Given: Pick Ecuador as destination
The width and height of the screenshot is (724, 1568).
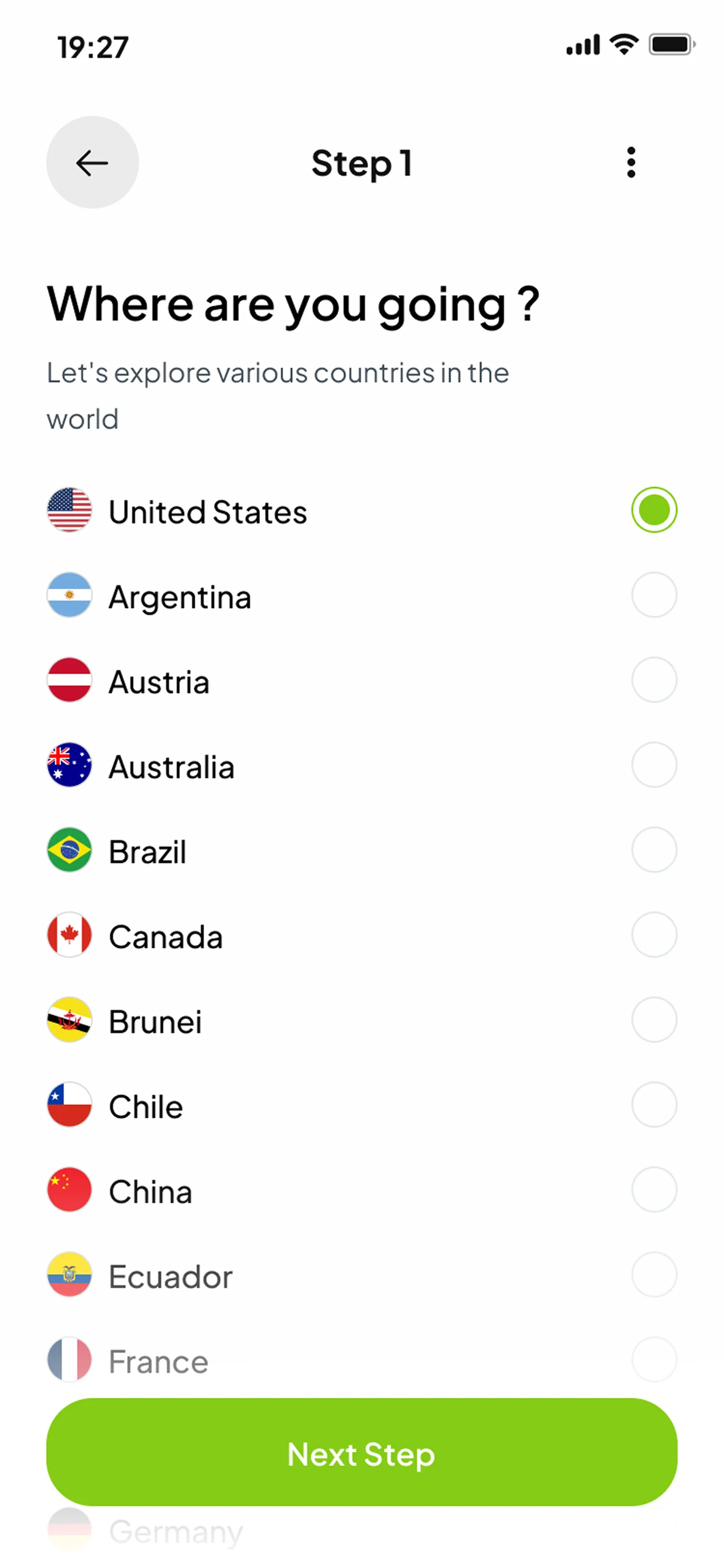Looking at the screenshot, I should (654, 1274).
